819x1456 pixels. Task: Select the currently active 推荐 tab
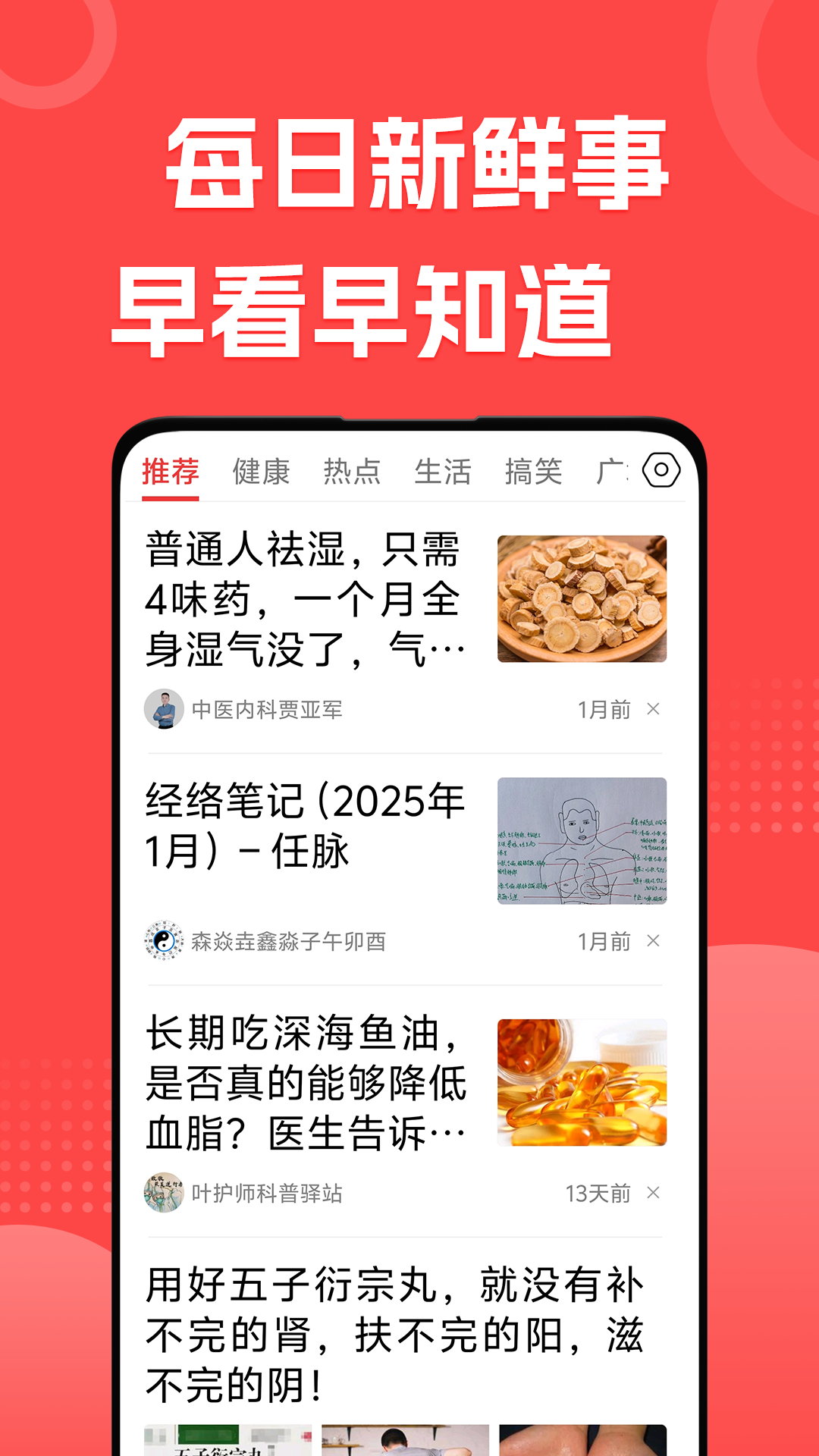(171, 470)
